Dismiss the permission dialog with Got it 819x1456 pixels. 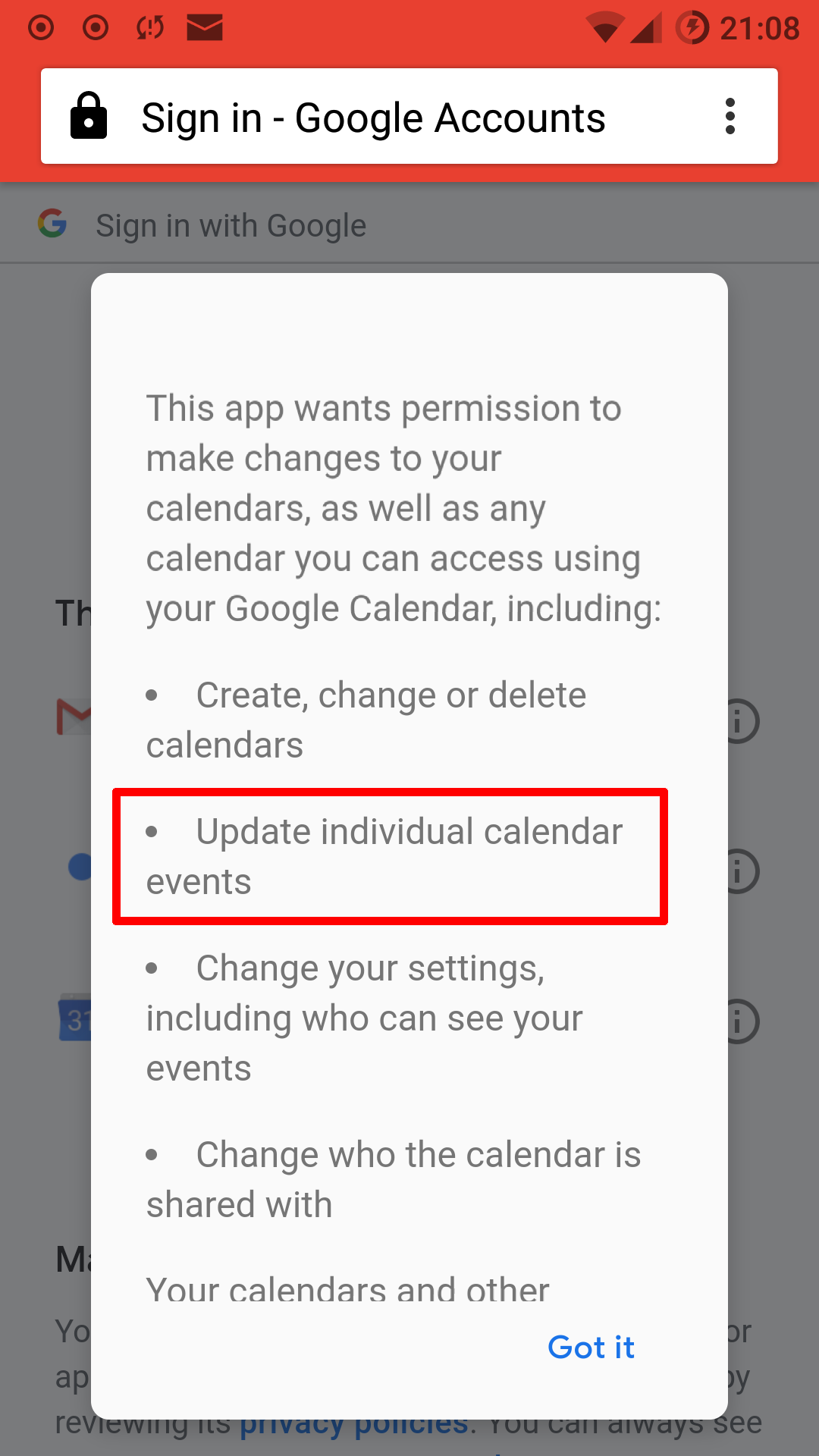point(591,1348)
